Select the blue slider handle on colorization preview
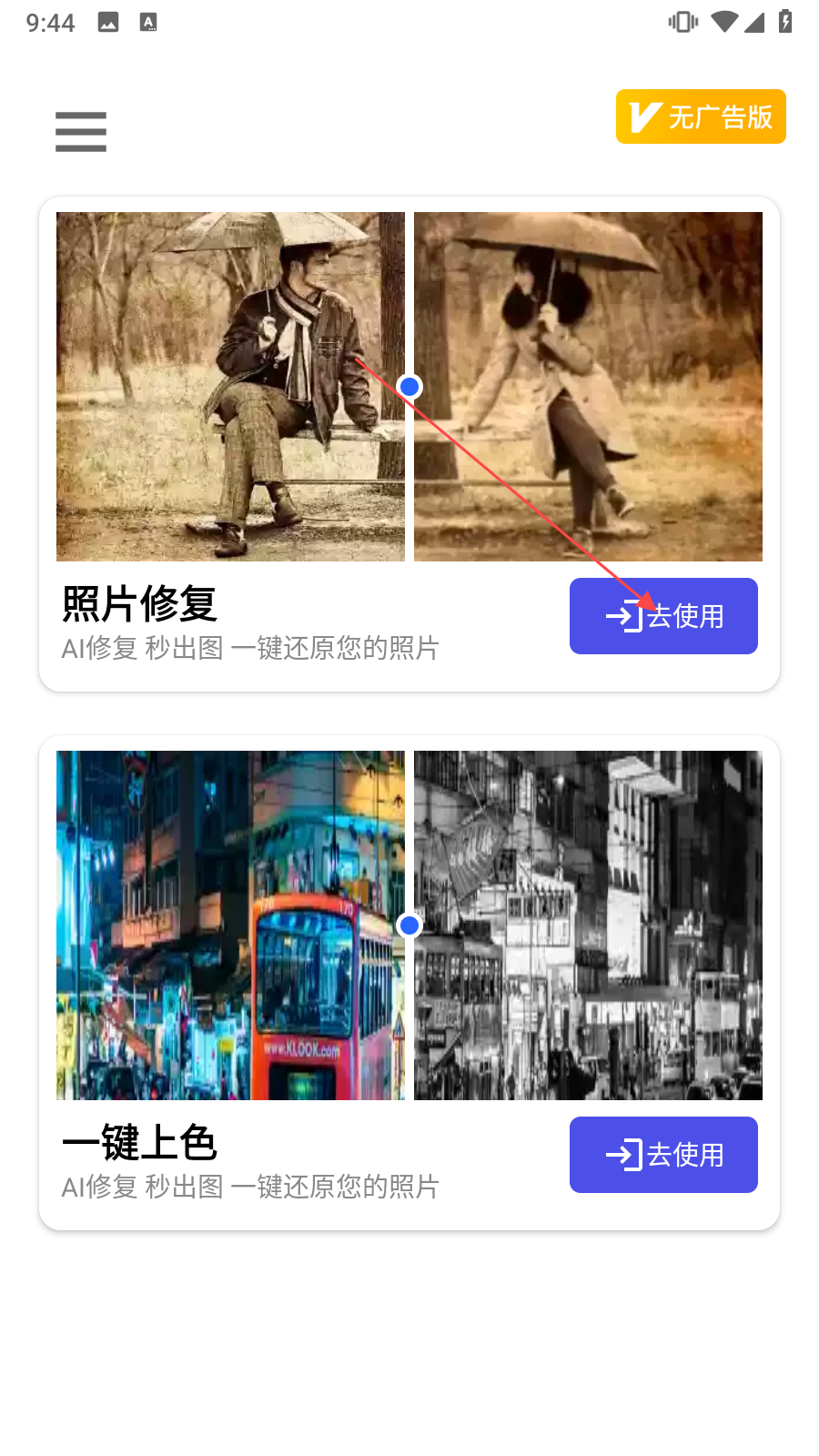The width and height of the screenshot is (819, 1456). click(x=409, y=925)
